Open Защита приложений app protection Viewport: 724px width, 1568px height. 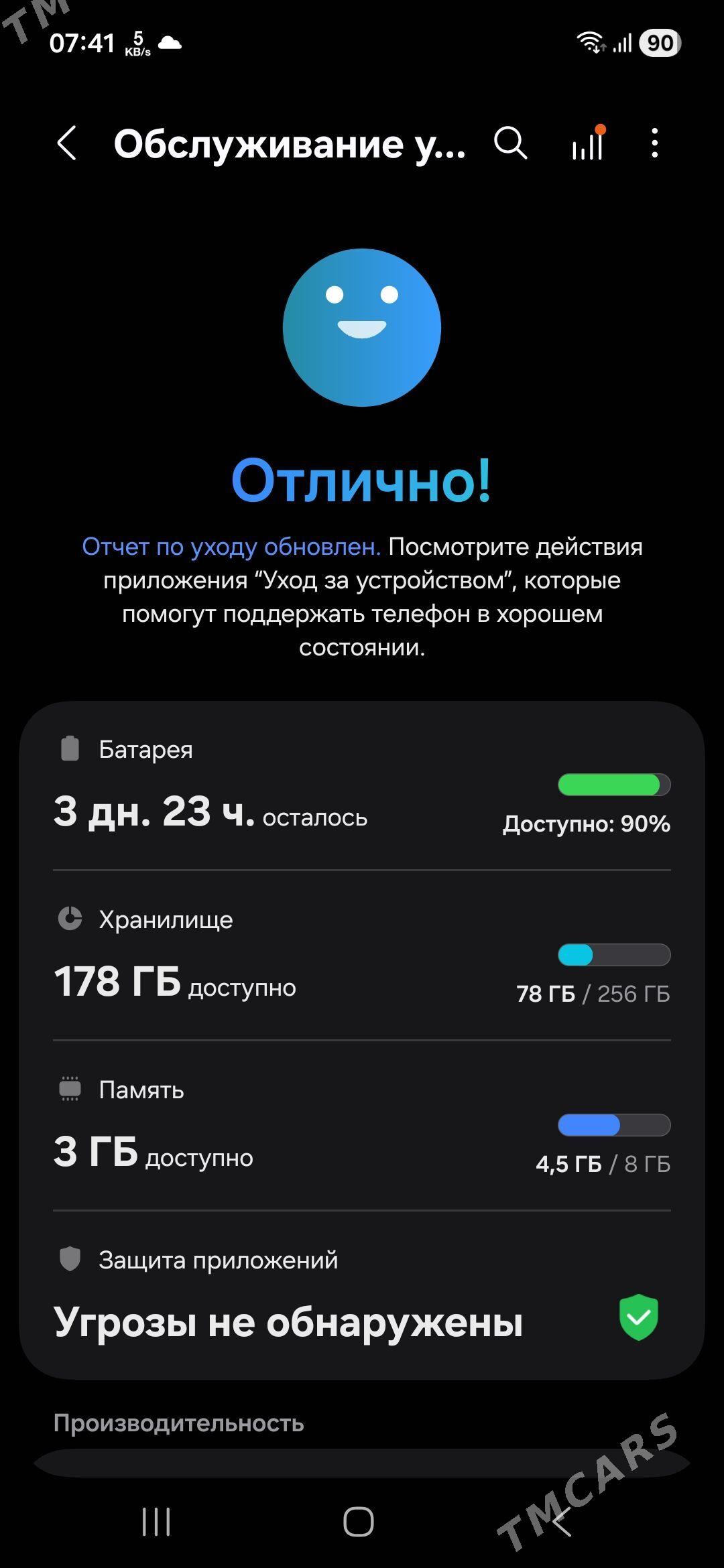coord(362,1296)
